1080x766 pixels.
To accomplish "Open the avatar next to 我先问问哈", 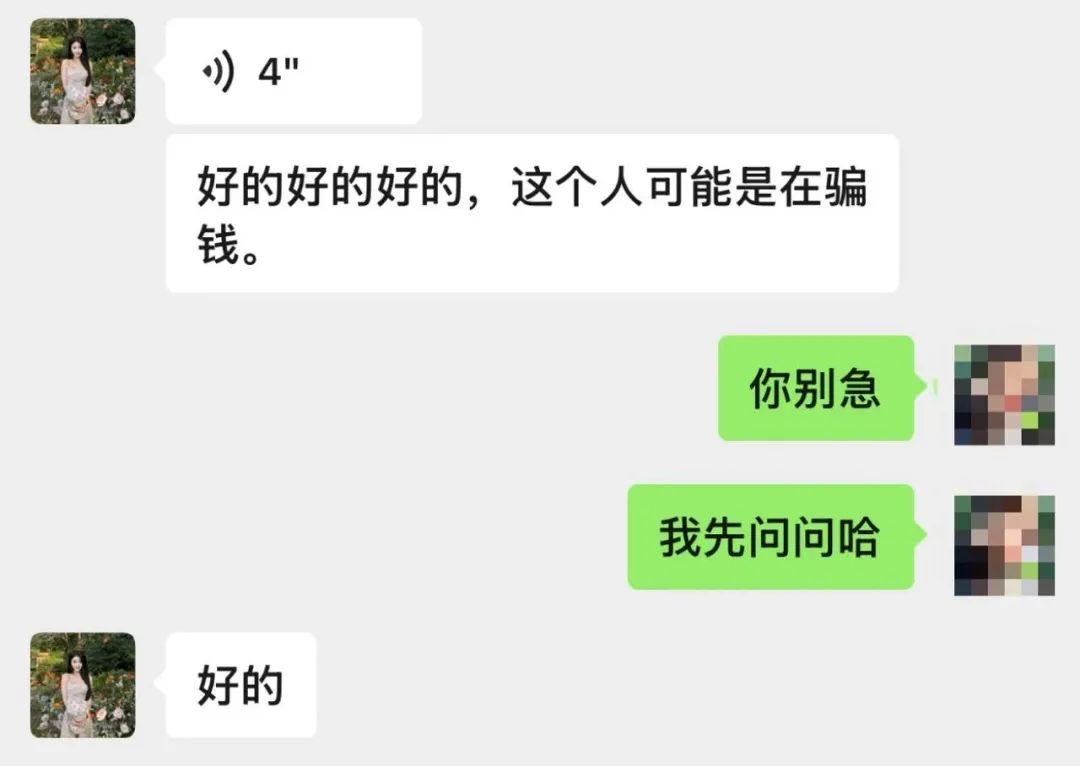I will click(1003, 545).
